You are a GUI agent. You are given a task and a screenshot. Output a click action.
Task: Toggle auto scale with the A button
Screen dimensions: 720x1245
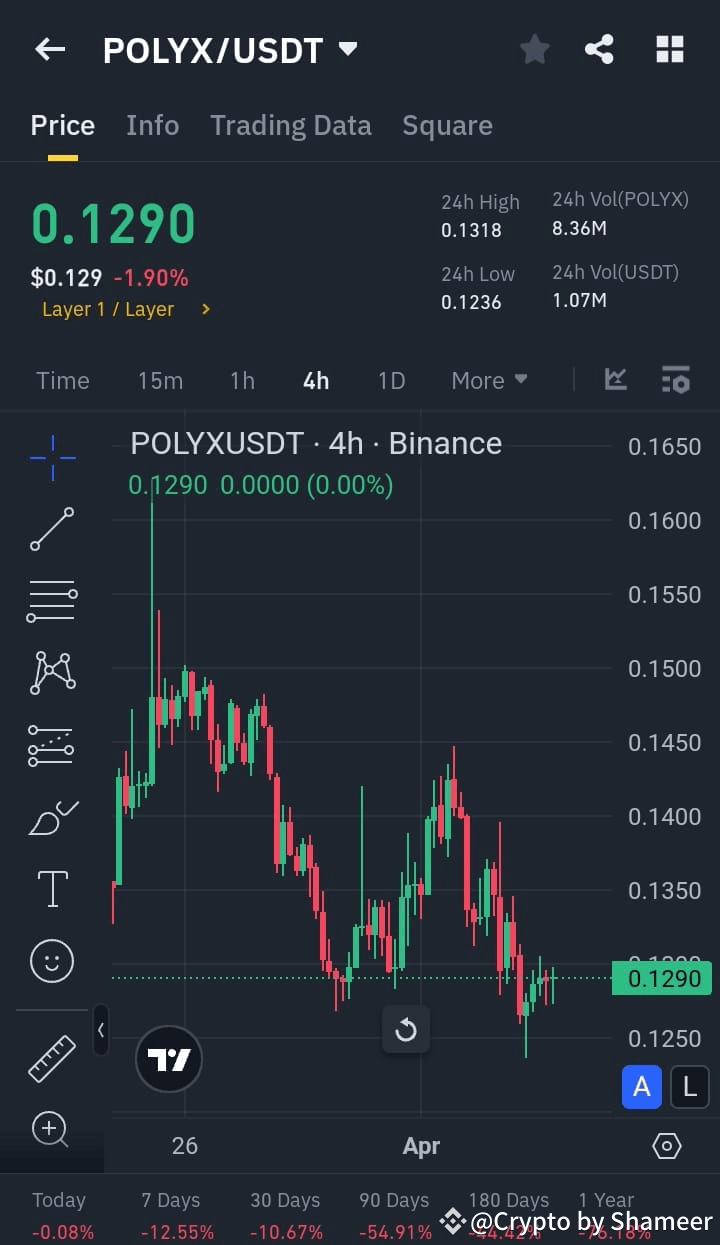642,1087
